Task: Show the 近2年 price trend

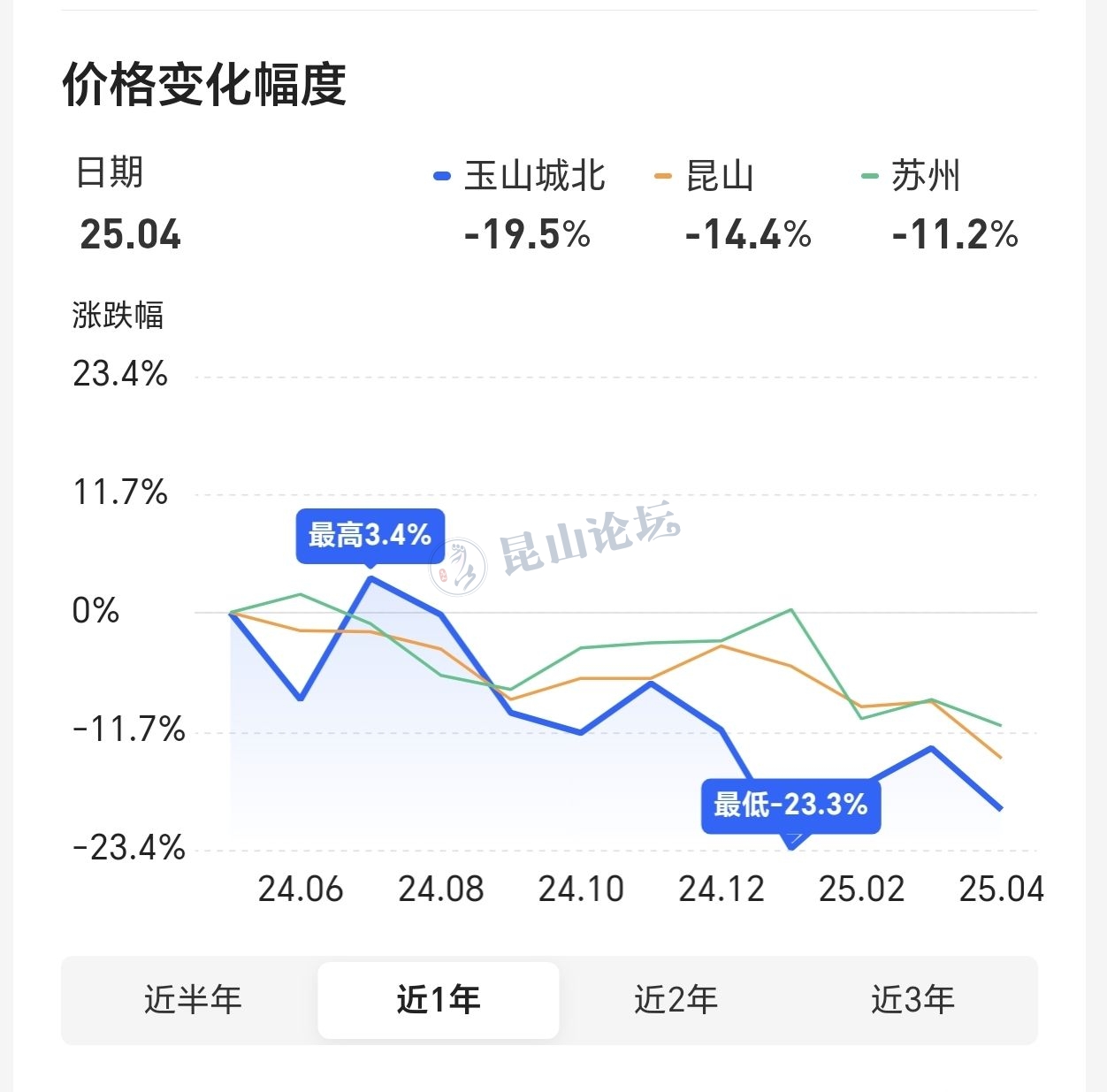Action: point(676,1000)
